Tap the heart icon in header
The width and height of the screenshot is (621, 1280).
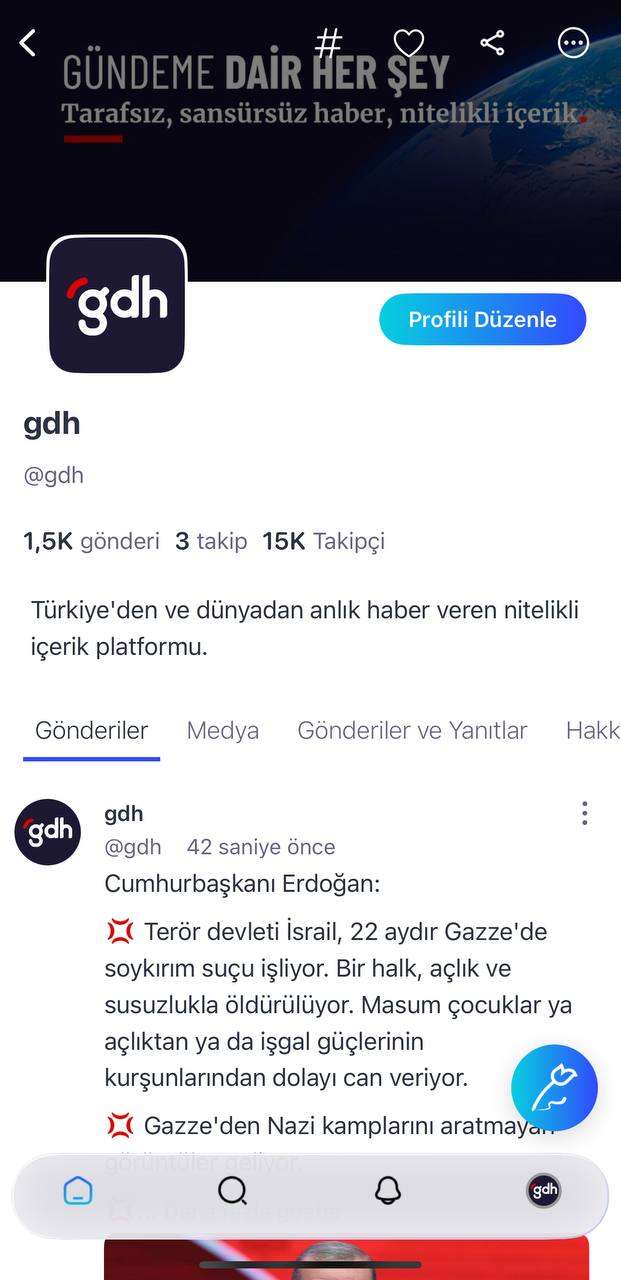point(408,43)
